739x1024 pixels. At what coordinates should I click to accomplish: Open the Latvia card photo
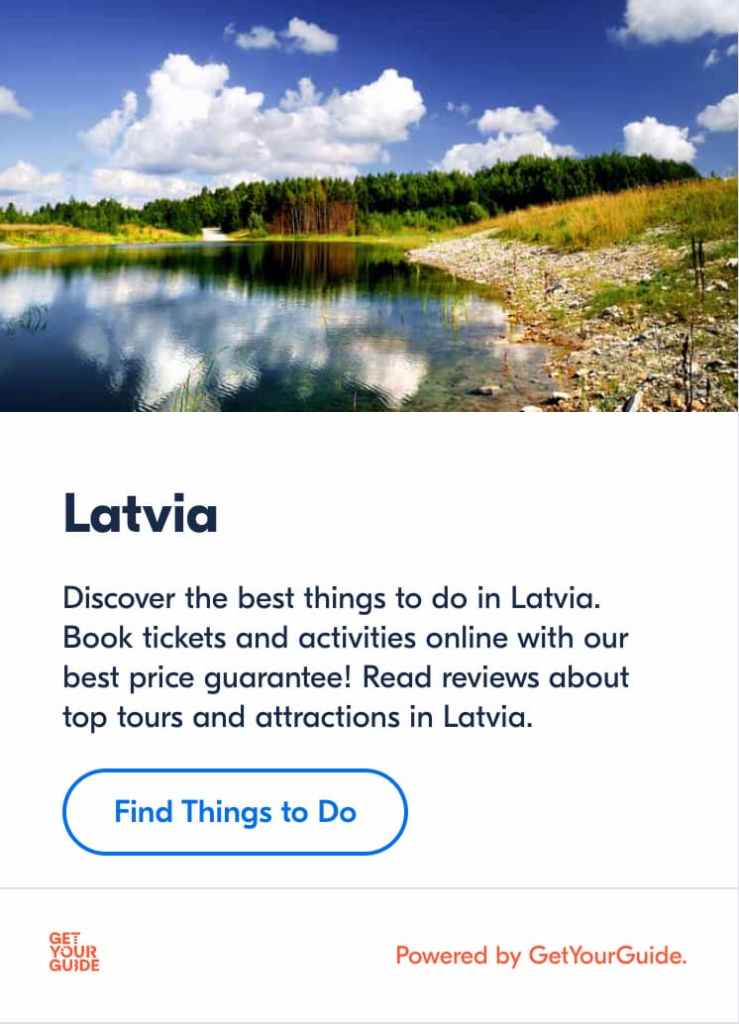[x=369, y=205]
